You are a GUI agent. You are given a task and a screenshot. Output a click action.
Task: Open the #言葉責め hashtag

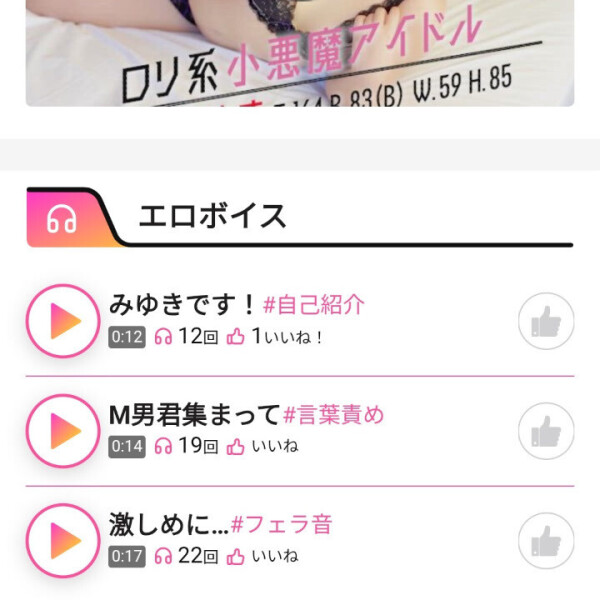[333, 415]
